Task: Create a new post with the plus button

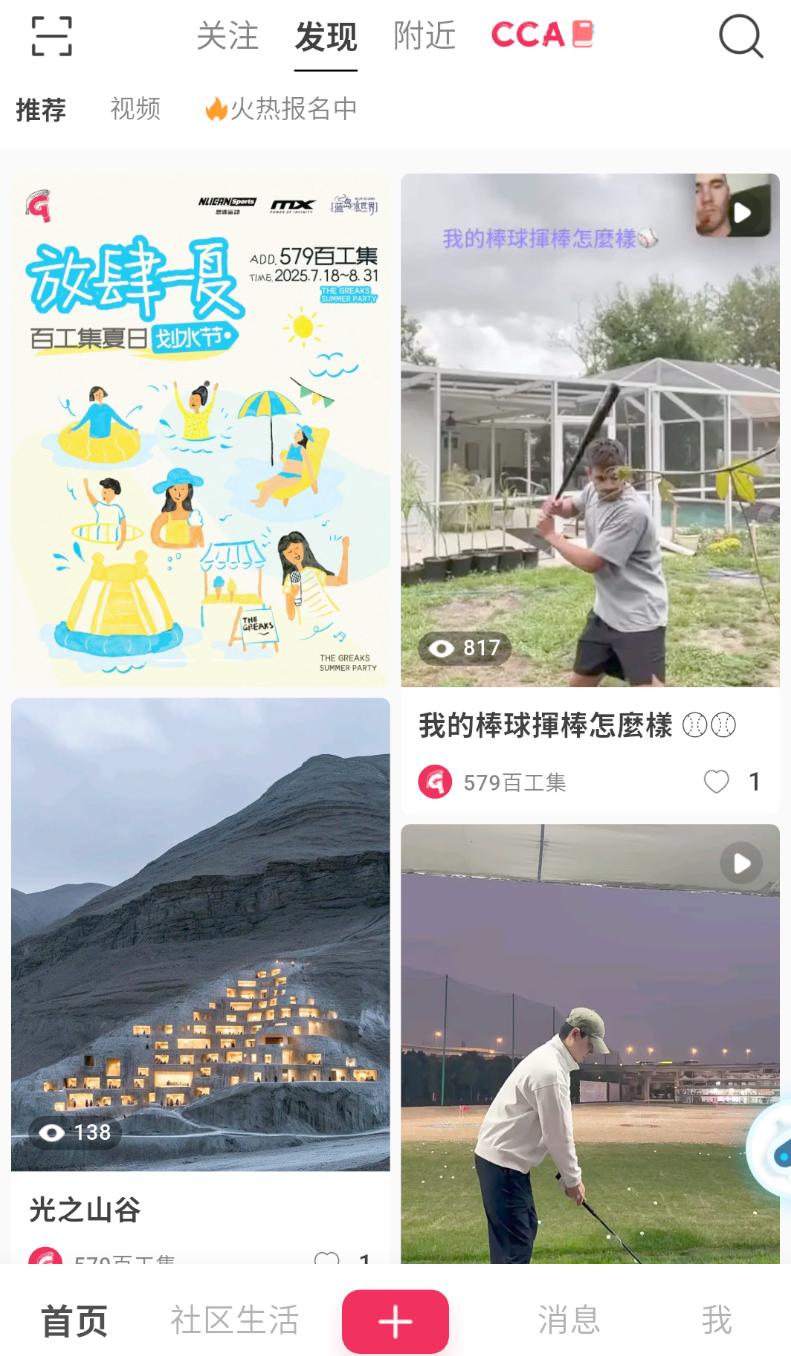Action: pyautogui.click(x=395, y=1322)
